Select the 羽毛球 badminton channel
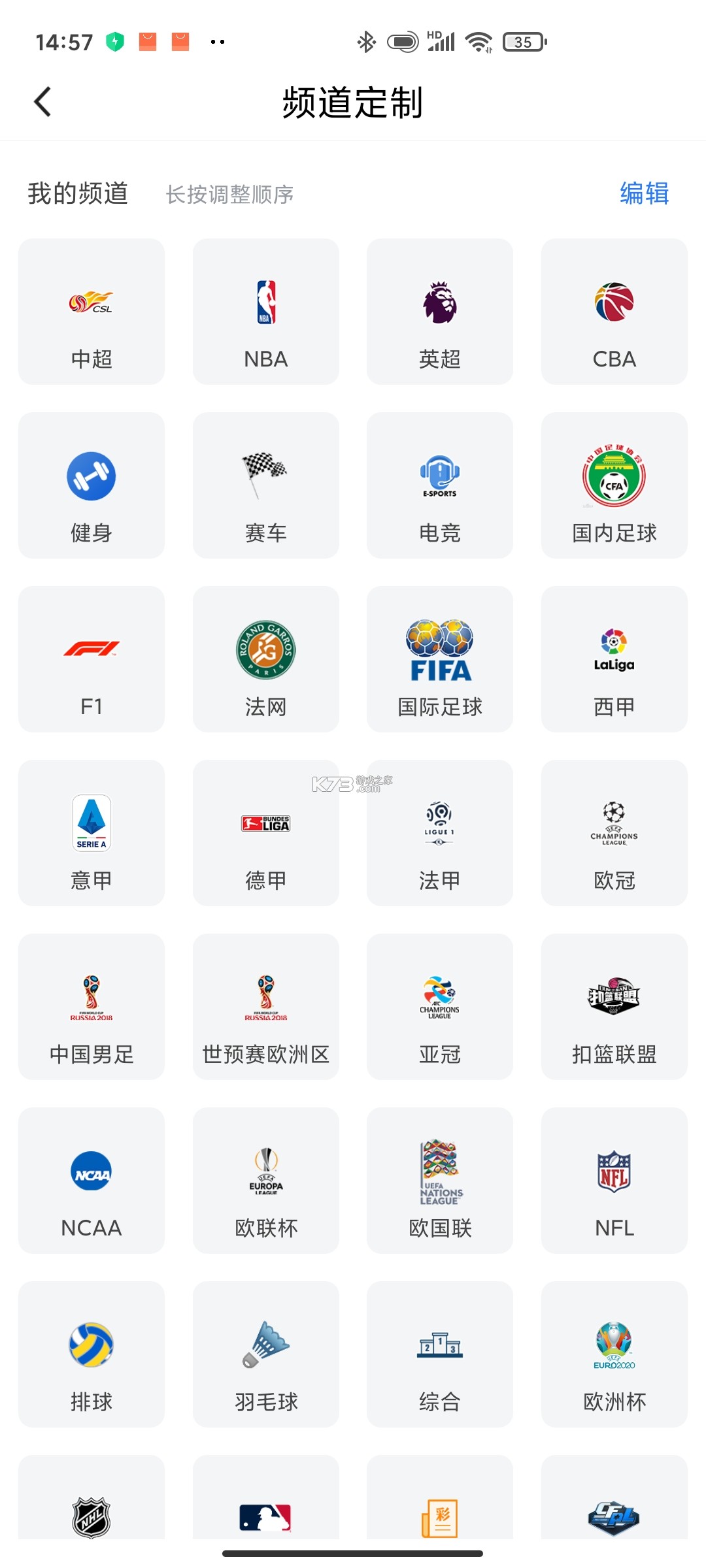 (x=265, y=1354)
